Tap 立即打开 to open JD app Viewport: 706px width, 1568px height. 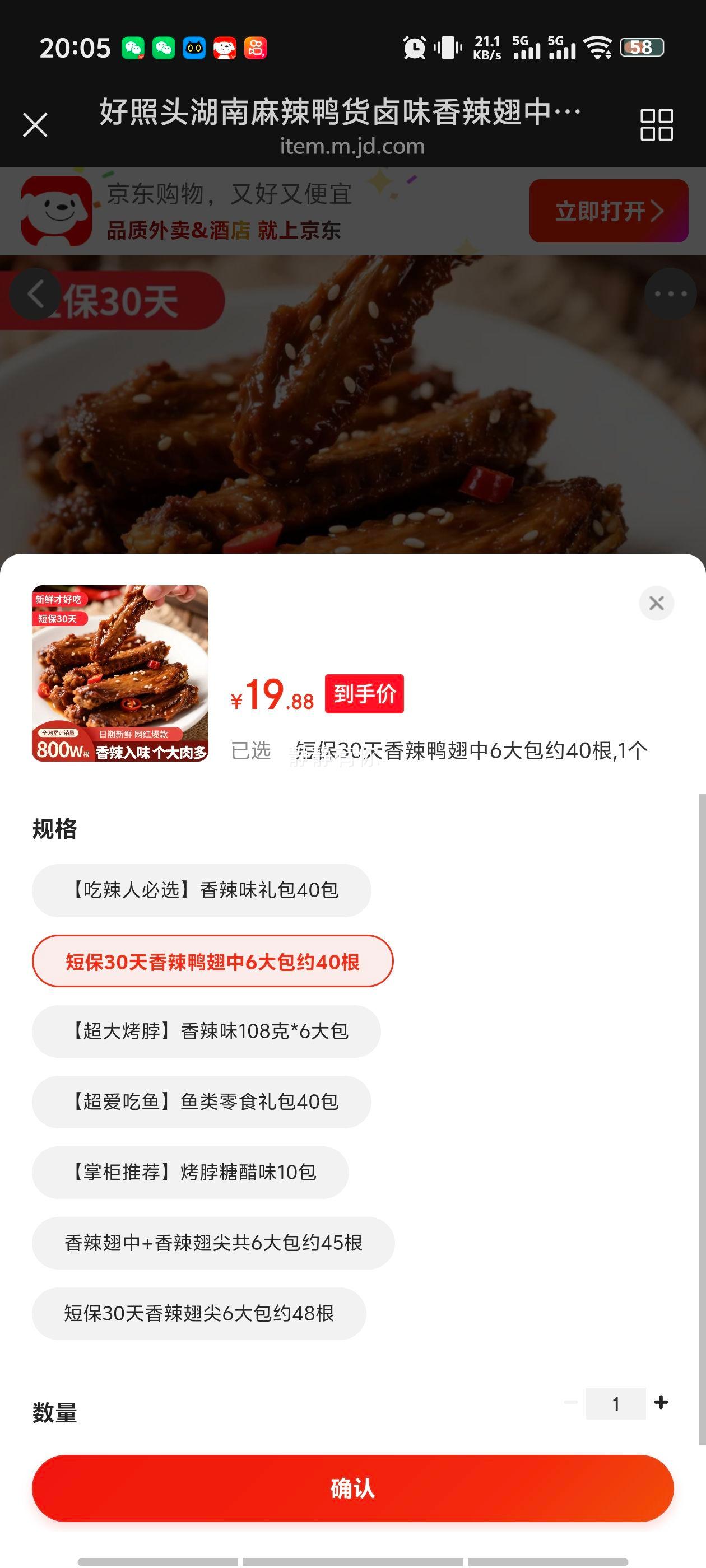(x=608, y=211)
